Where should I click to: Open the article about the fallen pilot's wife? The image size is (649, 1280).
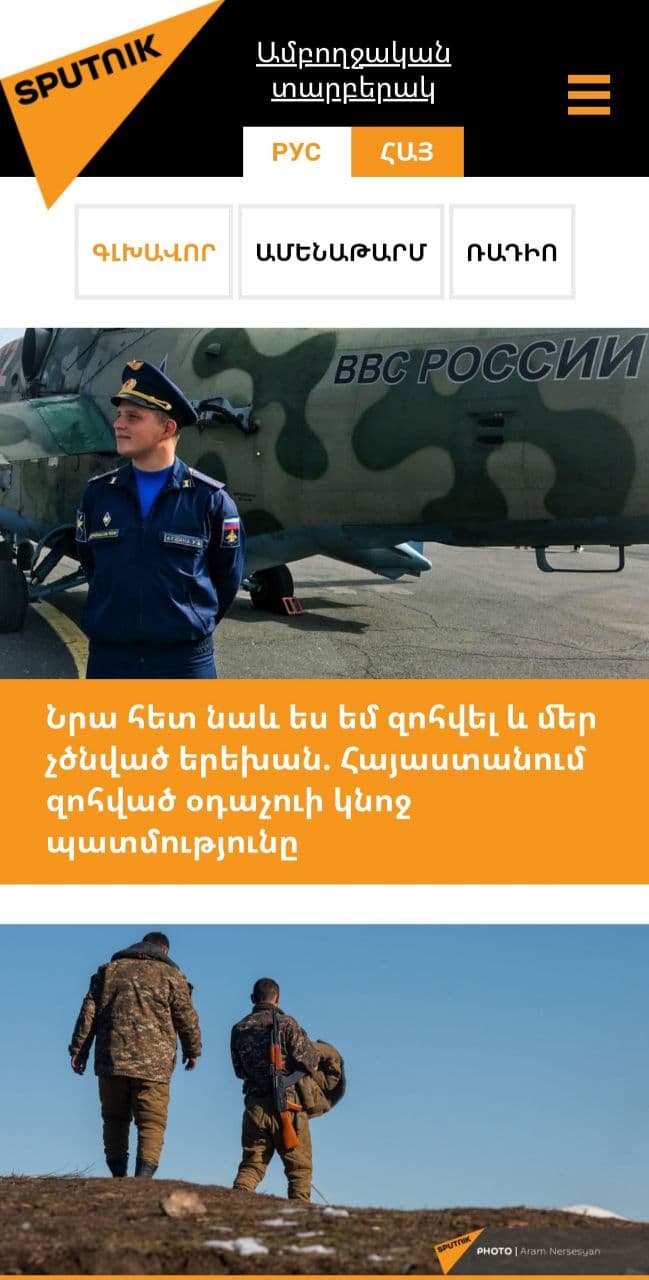coord(324,781)
